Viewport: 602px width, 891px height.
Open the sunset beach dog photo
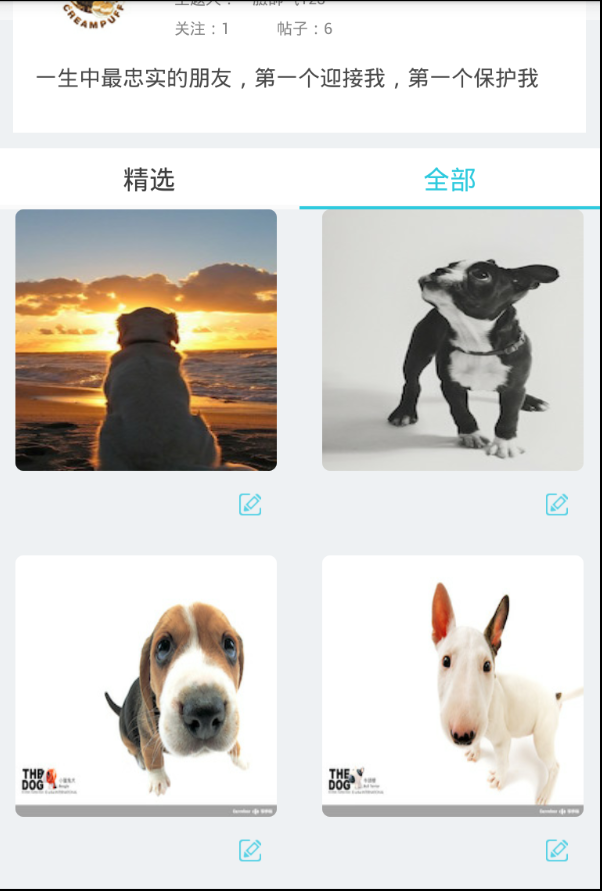pos(146,340)
